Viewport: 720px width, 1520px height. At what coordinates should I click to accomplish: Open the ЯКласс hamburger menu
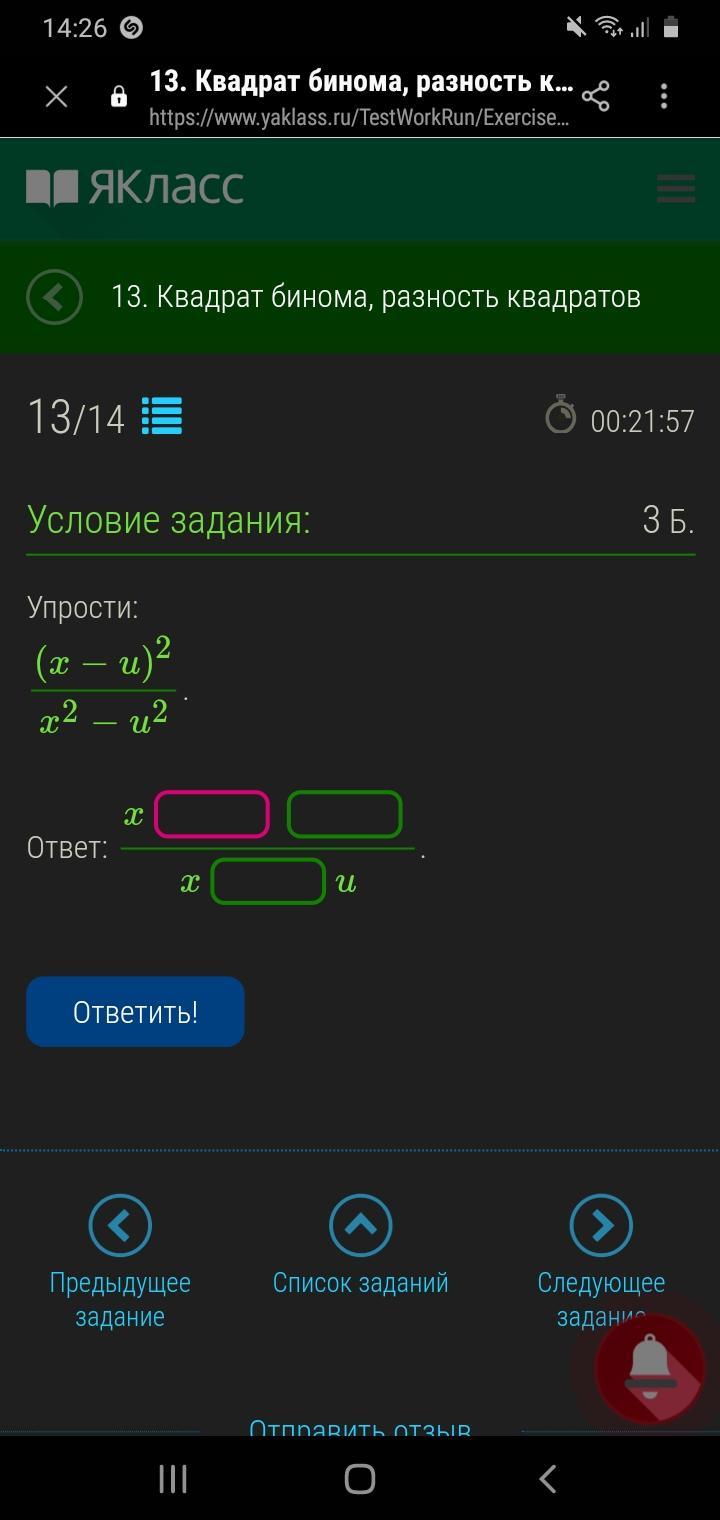(x=676, y=188)
